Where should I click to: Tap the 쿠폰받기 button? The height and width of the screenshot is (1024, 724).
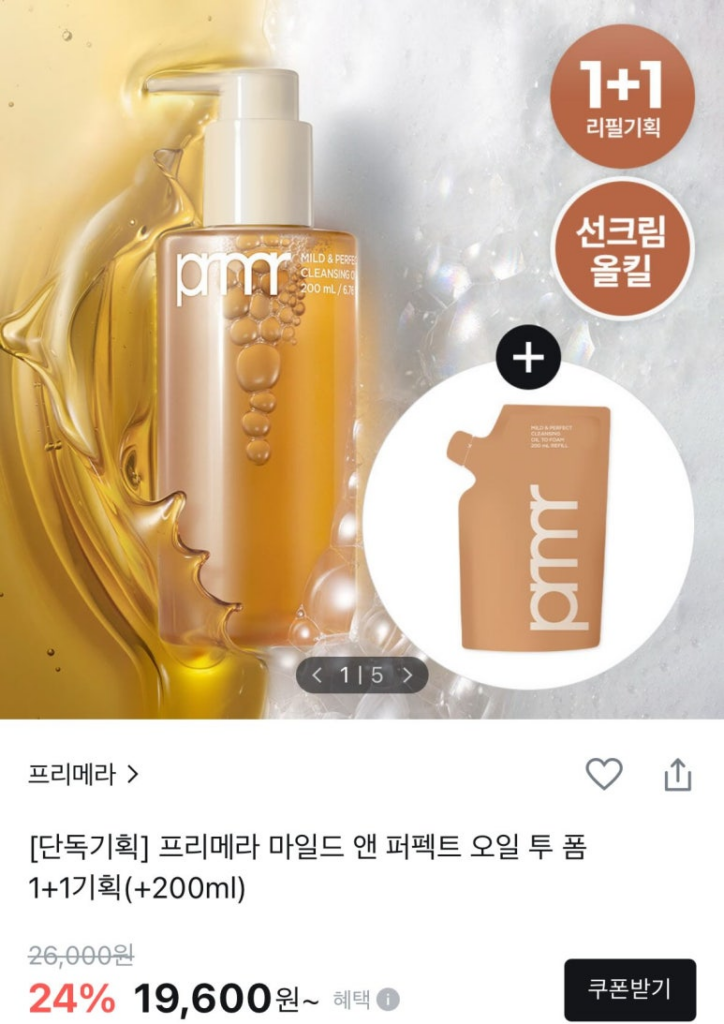pos(629,989)
